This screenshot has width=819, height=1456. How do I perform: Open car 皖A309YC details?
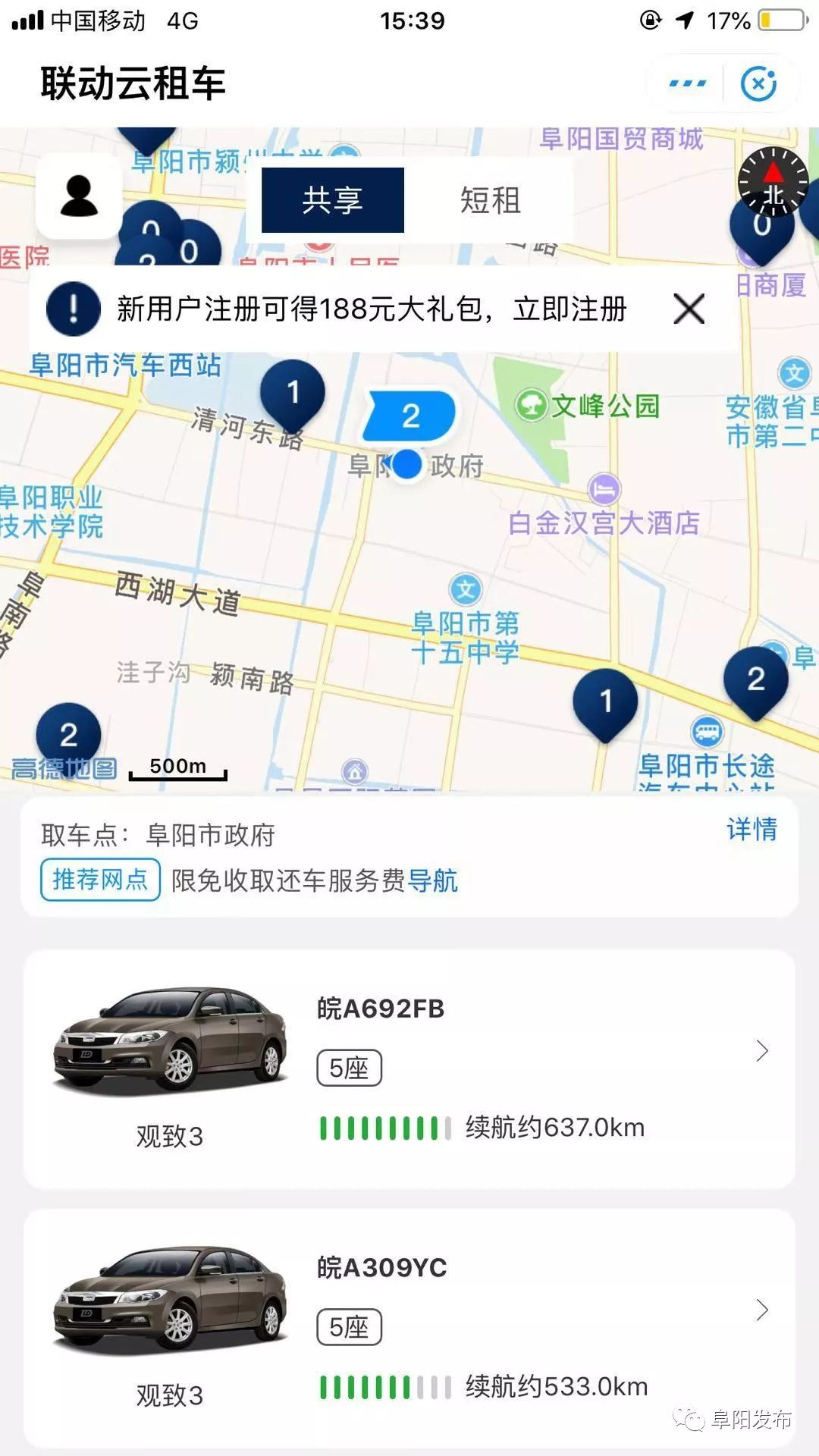point(409,1327)
